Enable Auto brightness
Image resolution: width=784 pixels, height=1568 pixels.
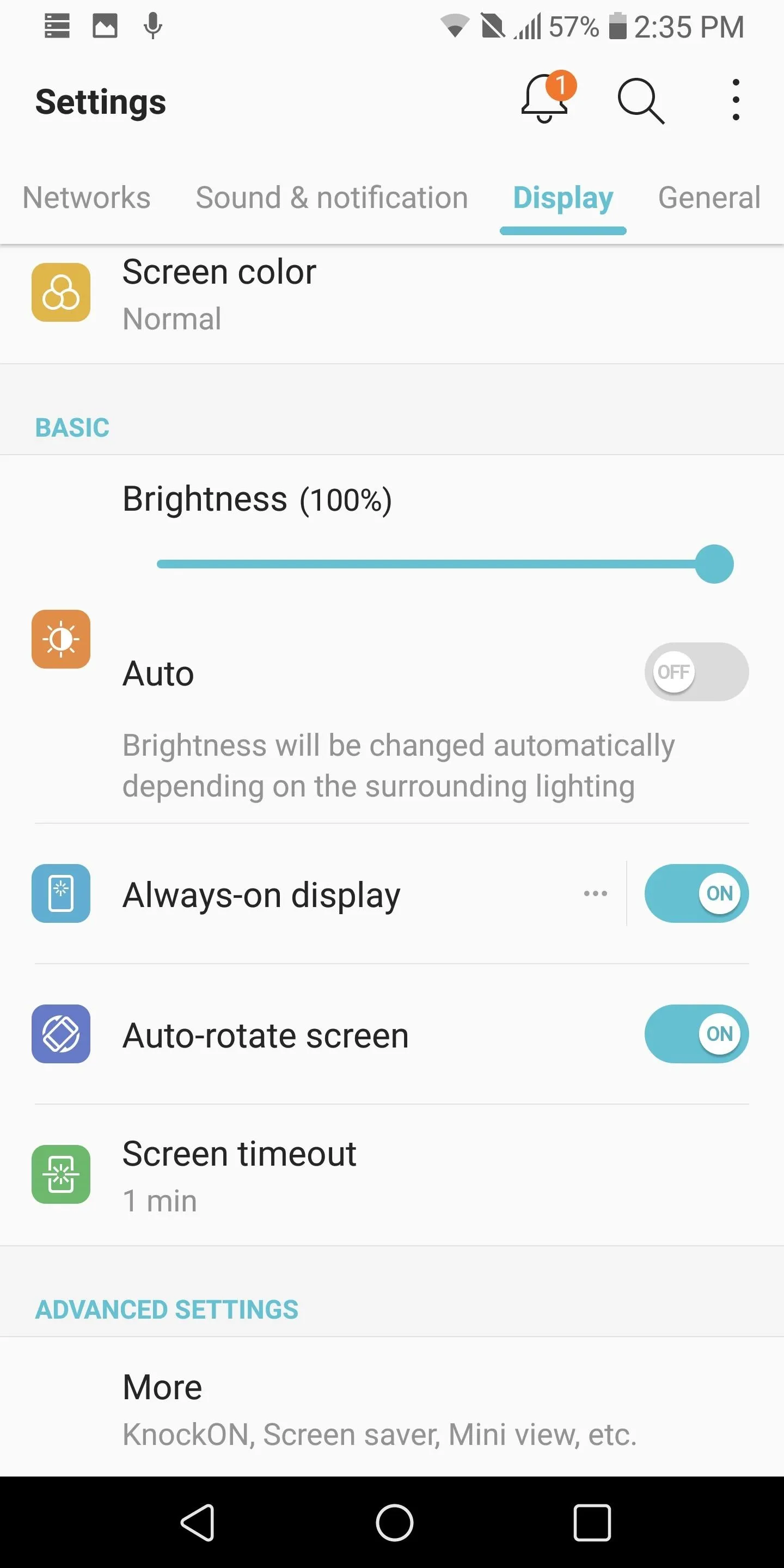(x=696, y=672)
